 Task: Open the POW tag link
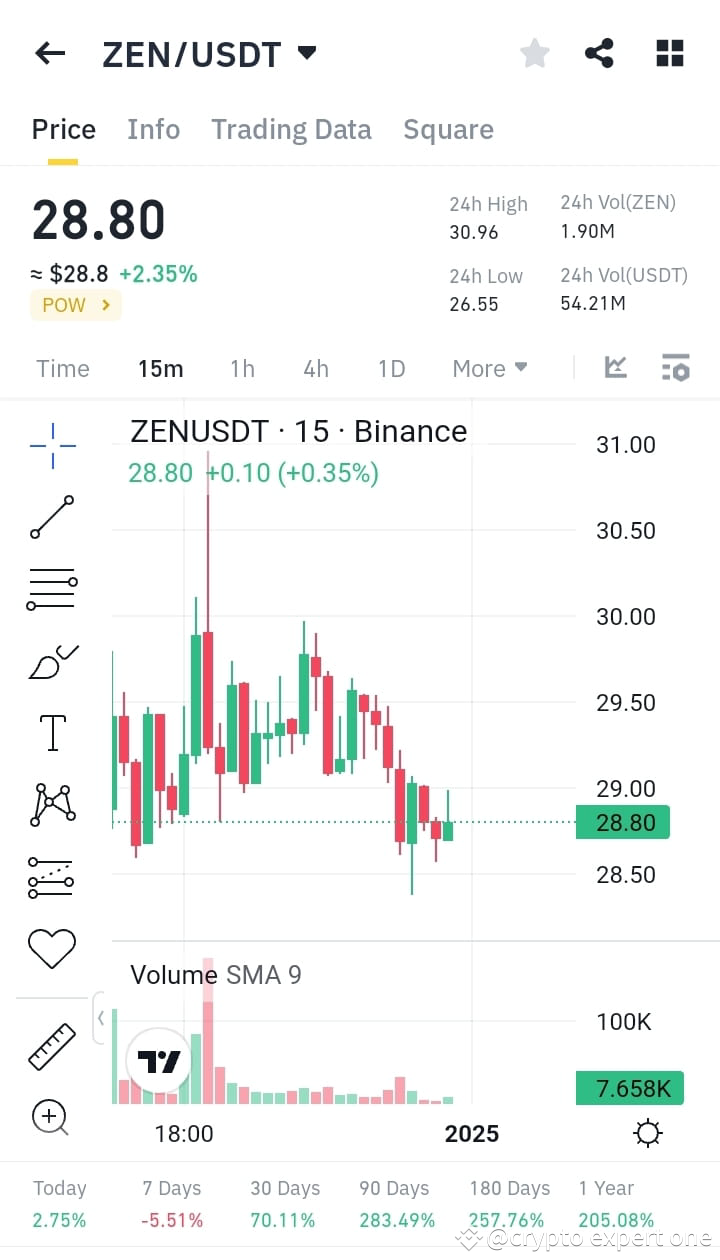click(x=75, y=305)
